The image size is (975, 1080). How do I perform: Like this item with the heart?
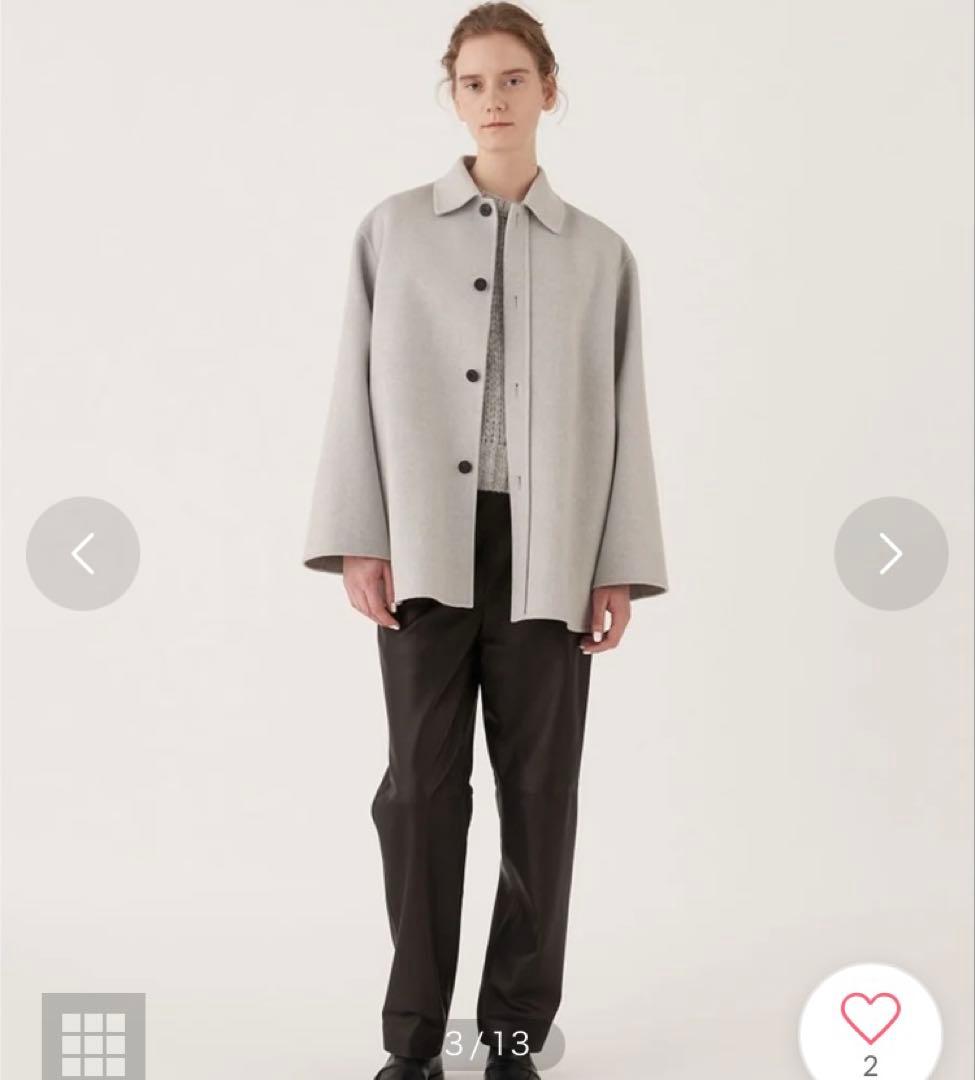pyautogui.click(x=870, y=1020)
